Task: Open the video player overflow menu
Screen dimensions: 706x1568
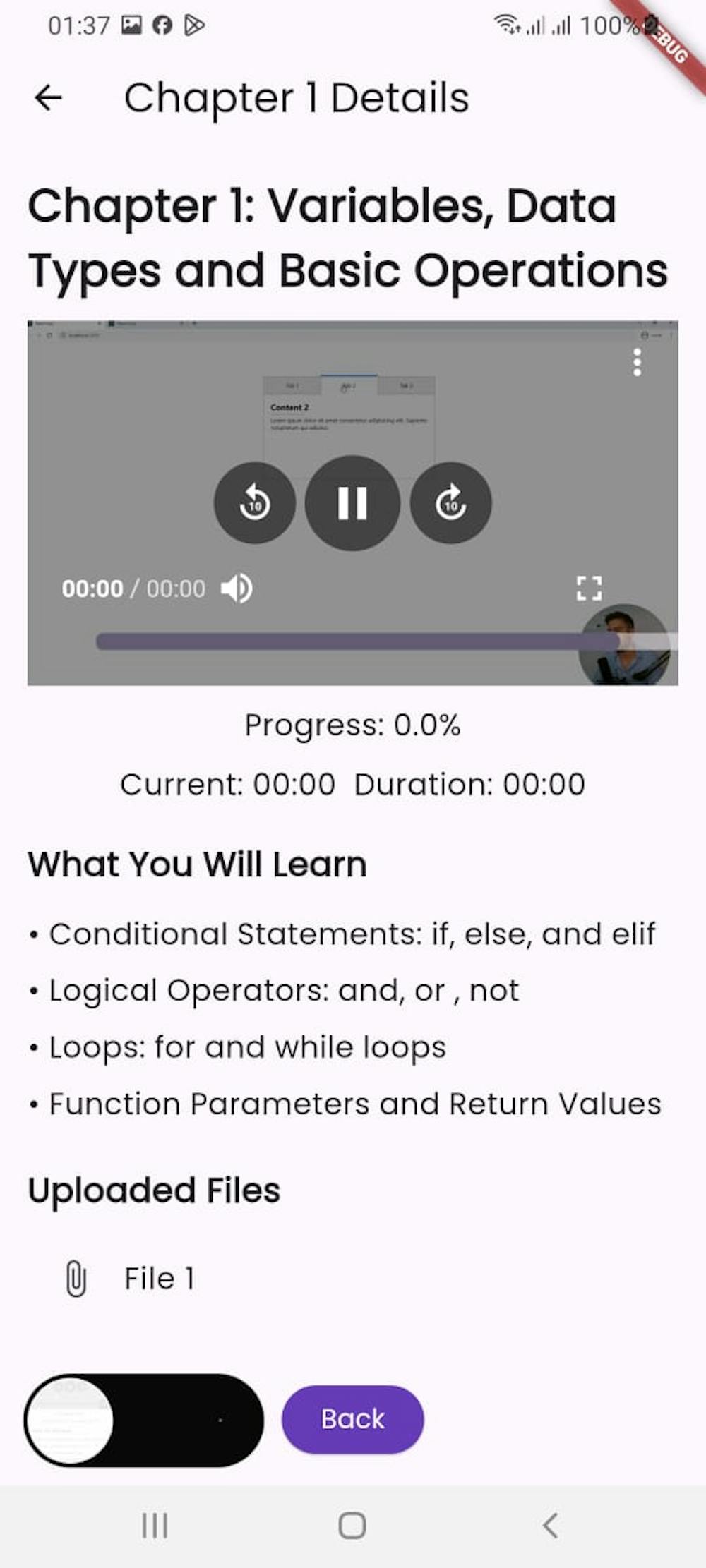Action: tap(637, 362)
